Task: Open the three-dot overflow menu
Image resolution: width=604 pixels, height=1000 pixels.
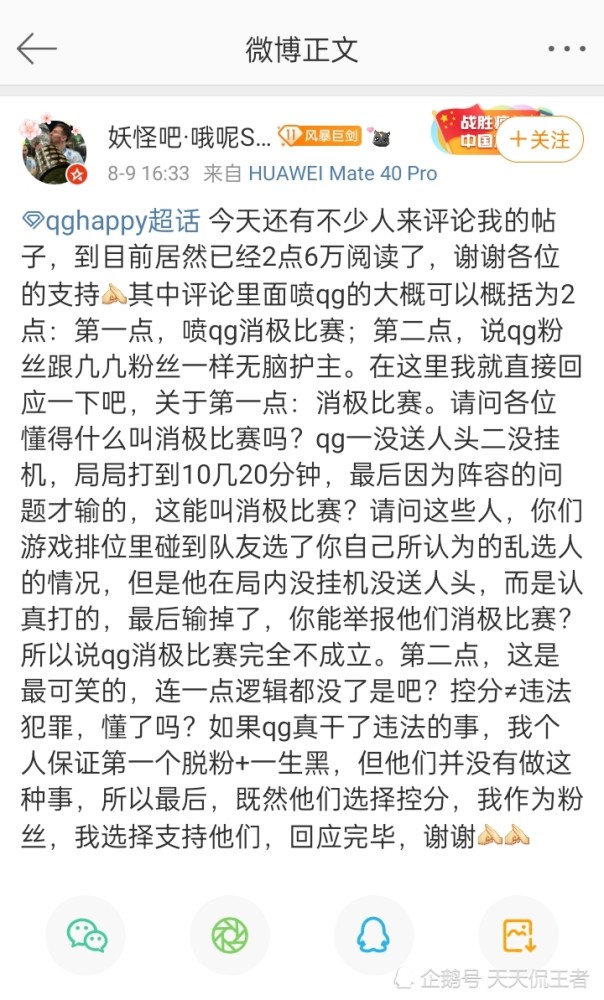Action: tap(566, 49)
